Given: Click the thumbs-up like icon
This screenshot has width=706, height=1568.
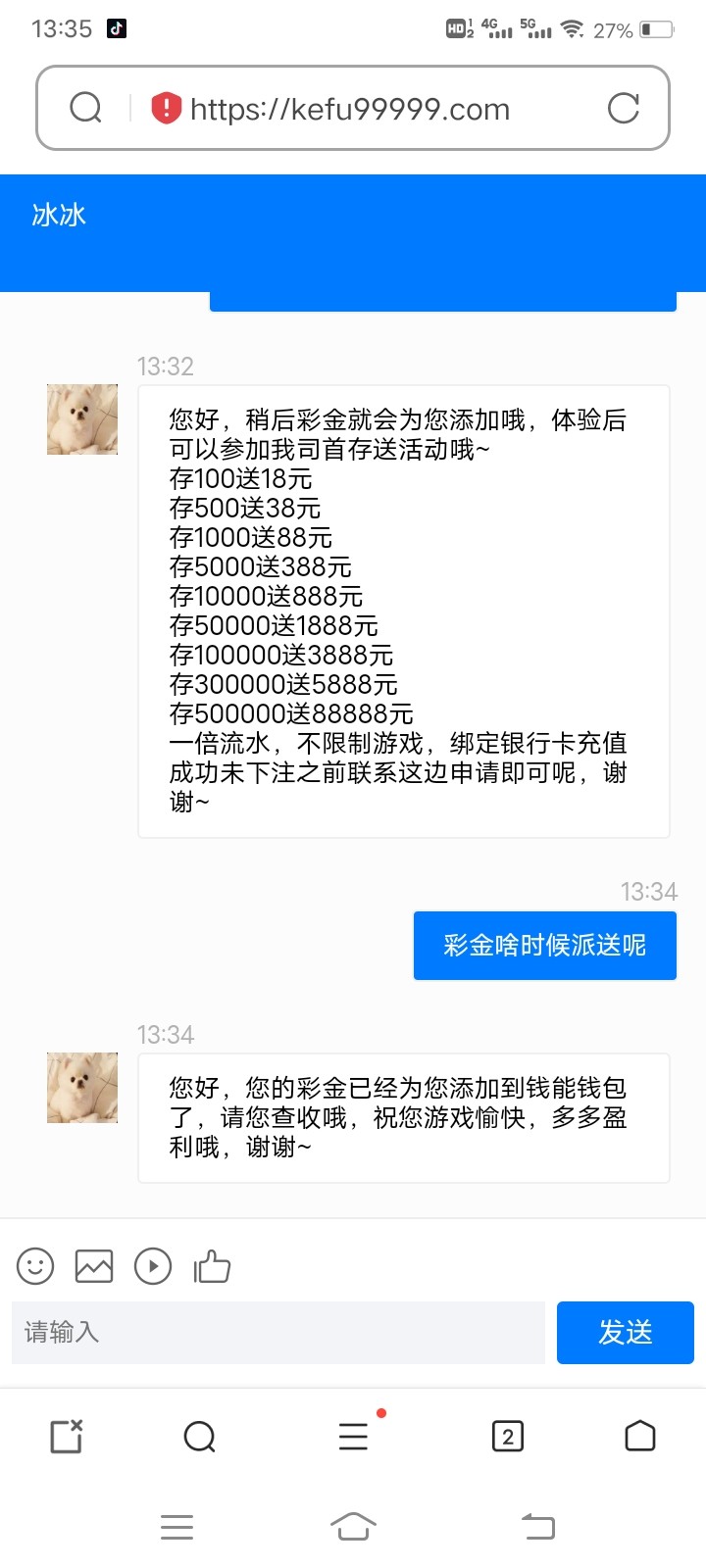Looking at the screenshot, I should click(x=212, y=1265).
